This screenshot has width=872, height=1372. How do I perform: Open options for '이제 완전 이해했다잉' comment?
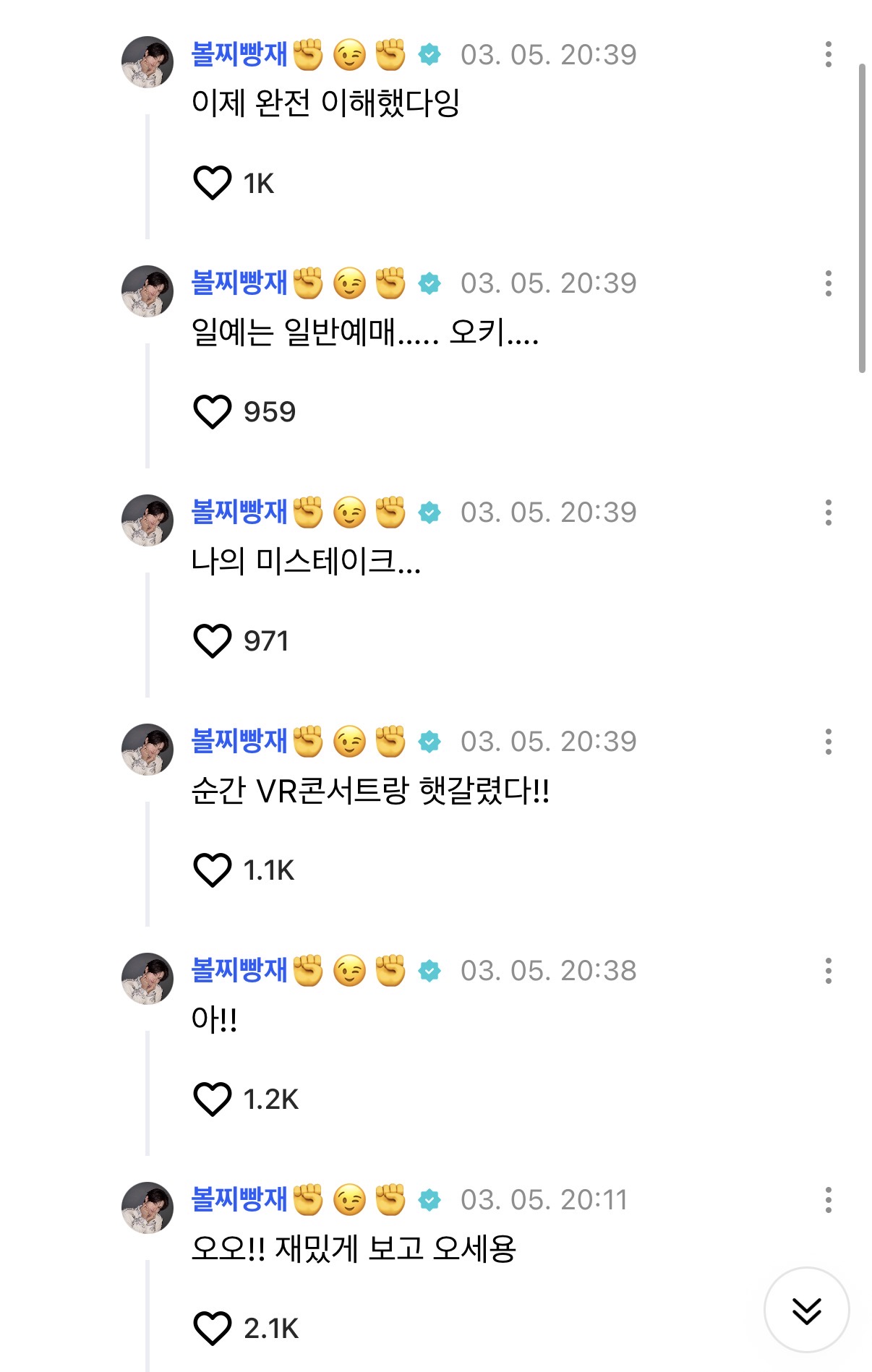828,55
